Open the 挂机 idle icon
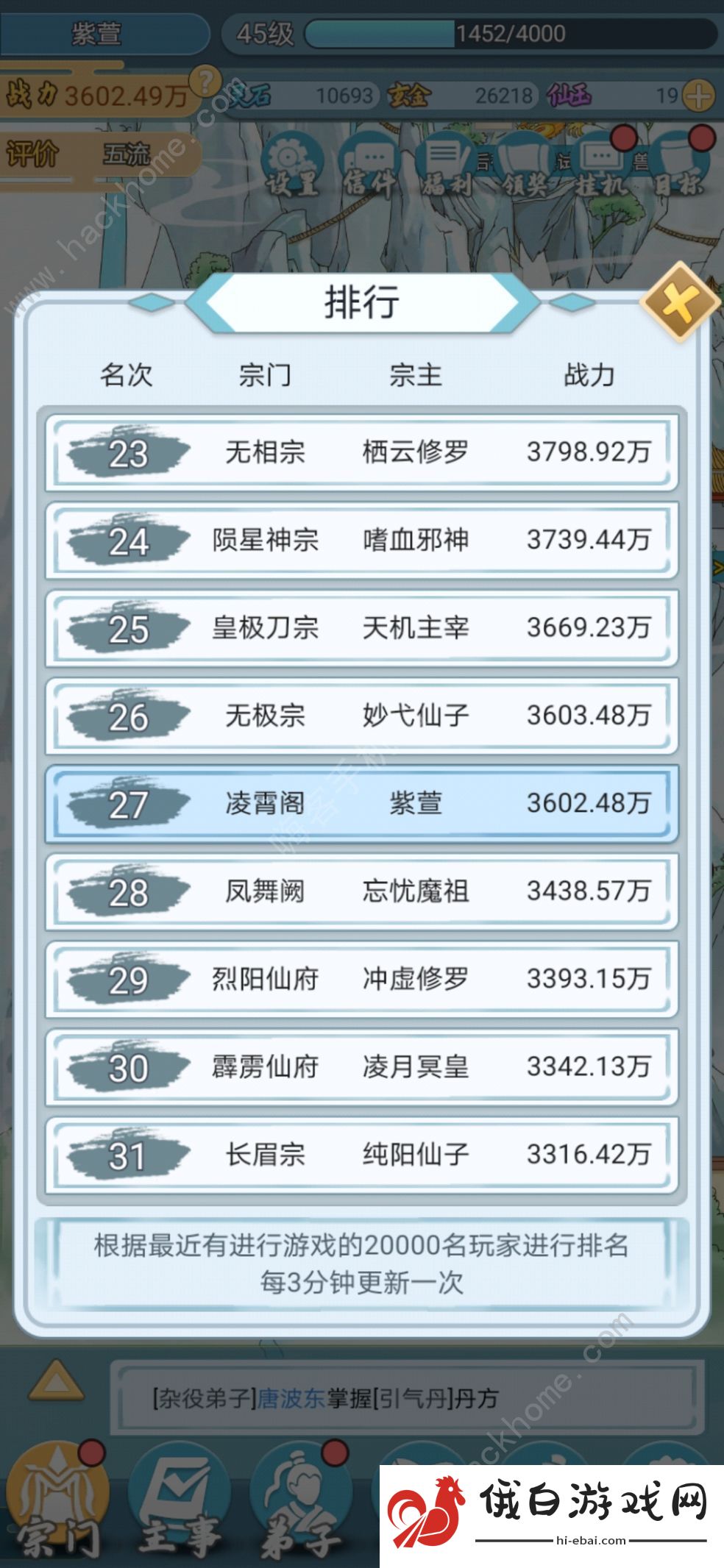 602,166
